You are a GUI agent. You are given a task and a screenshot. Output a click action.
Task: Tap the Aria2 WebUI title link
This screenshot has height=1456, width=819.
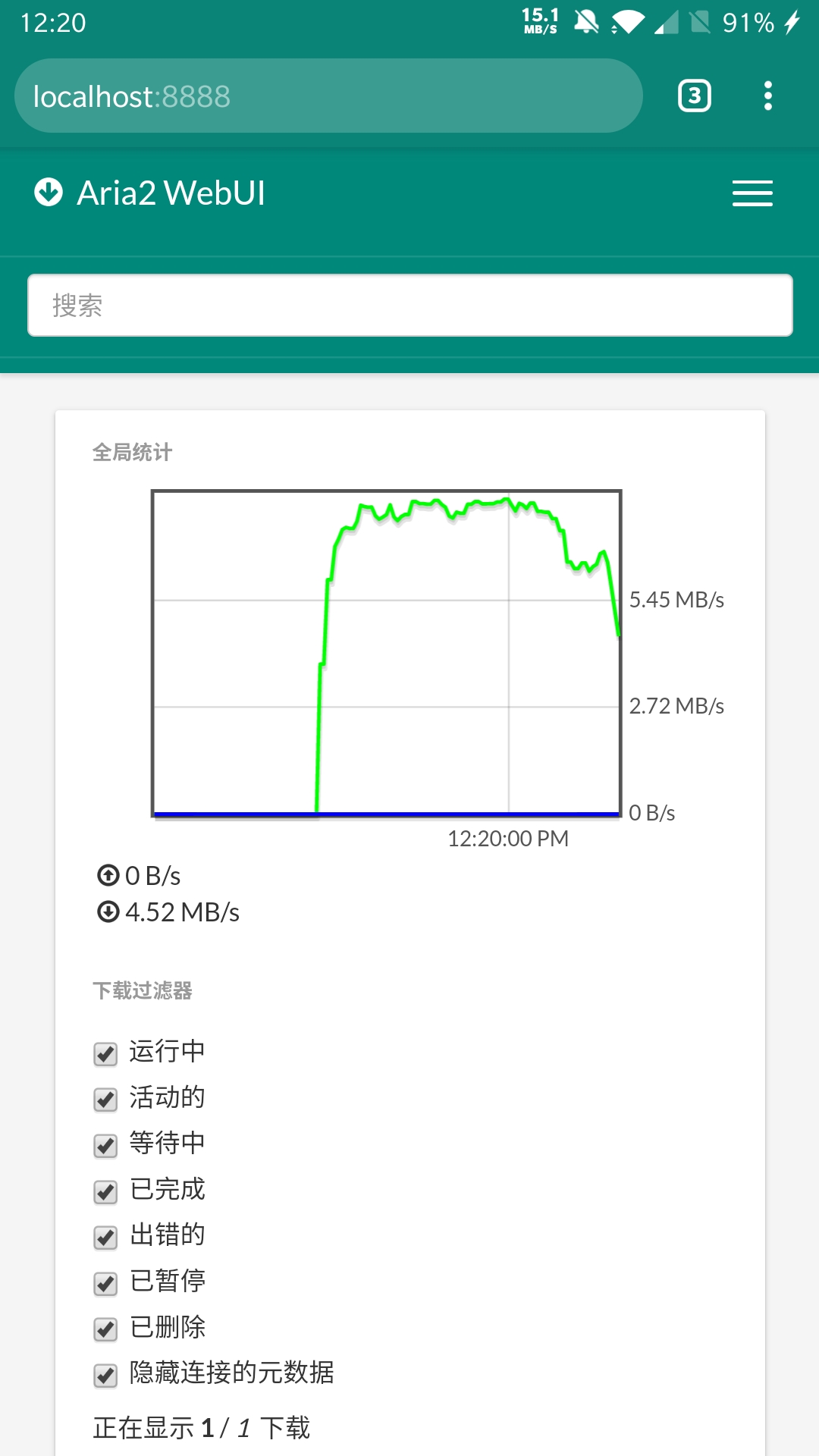150,193
